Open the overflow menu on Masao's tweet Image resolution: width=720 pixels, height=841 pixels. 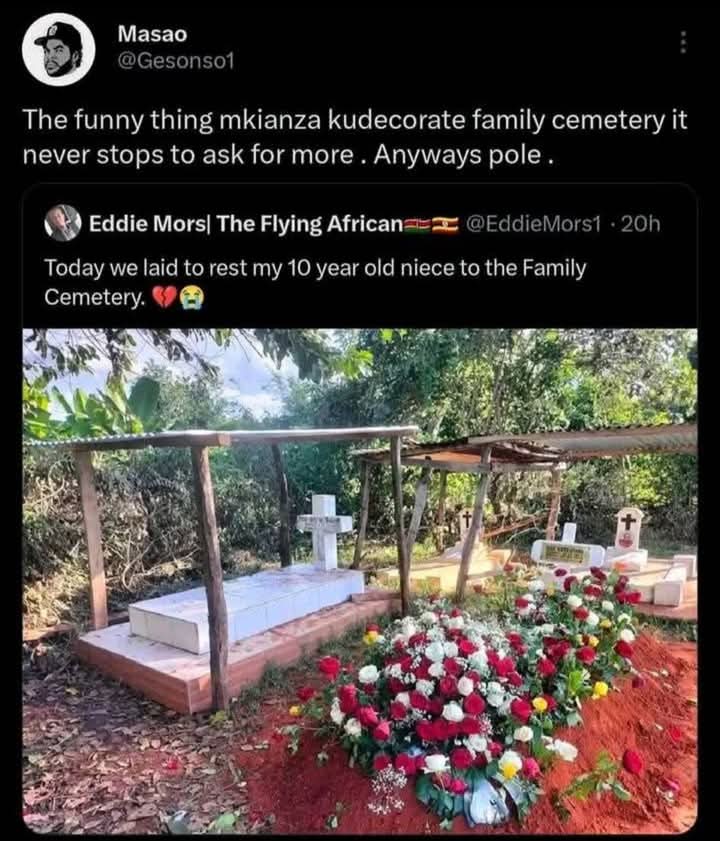pyautogui.click(x=683, y=43)
